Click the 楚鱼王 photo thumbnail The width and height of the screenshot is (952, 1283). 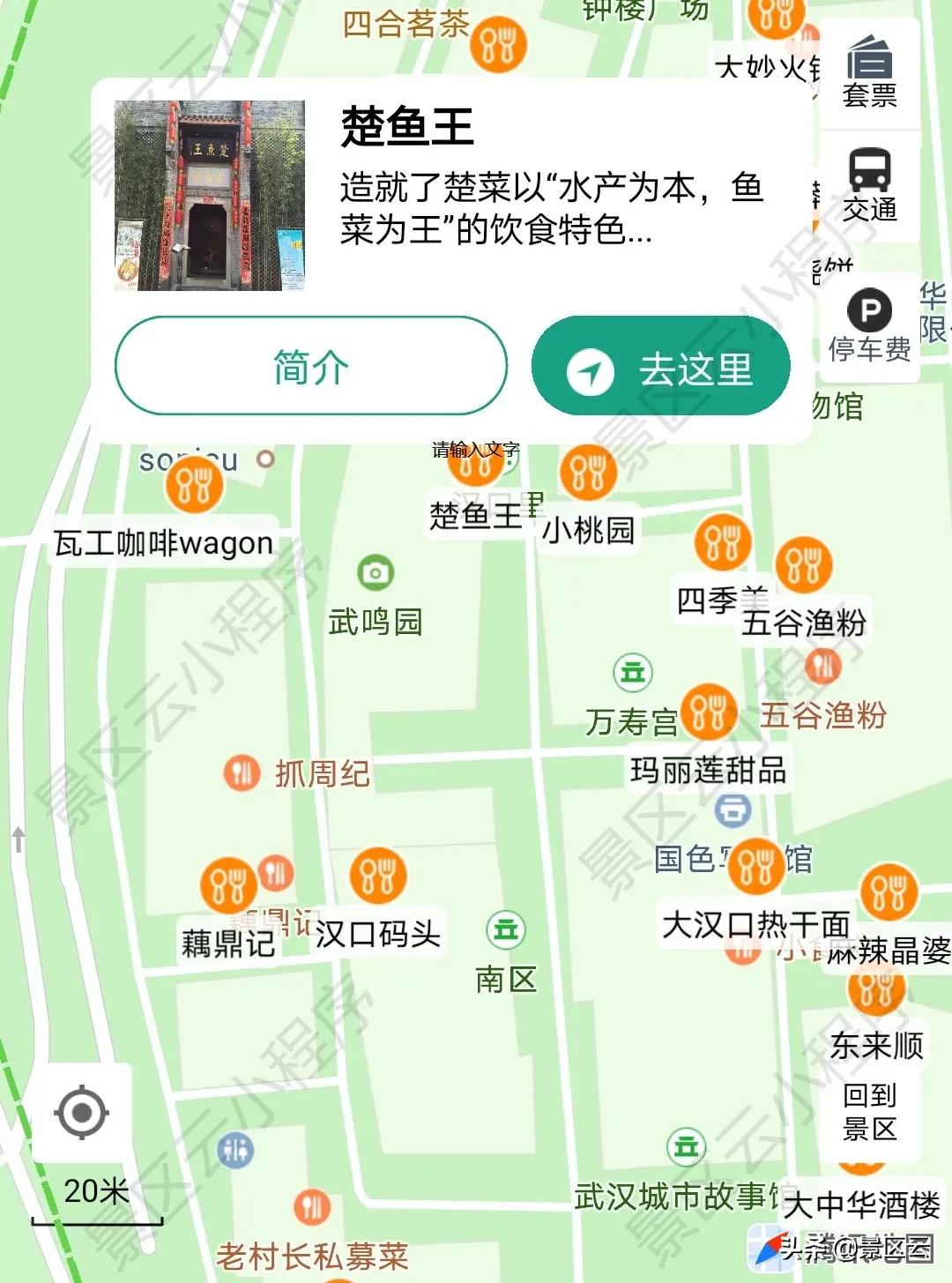[x=209, y=195]
